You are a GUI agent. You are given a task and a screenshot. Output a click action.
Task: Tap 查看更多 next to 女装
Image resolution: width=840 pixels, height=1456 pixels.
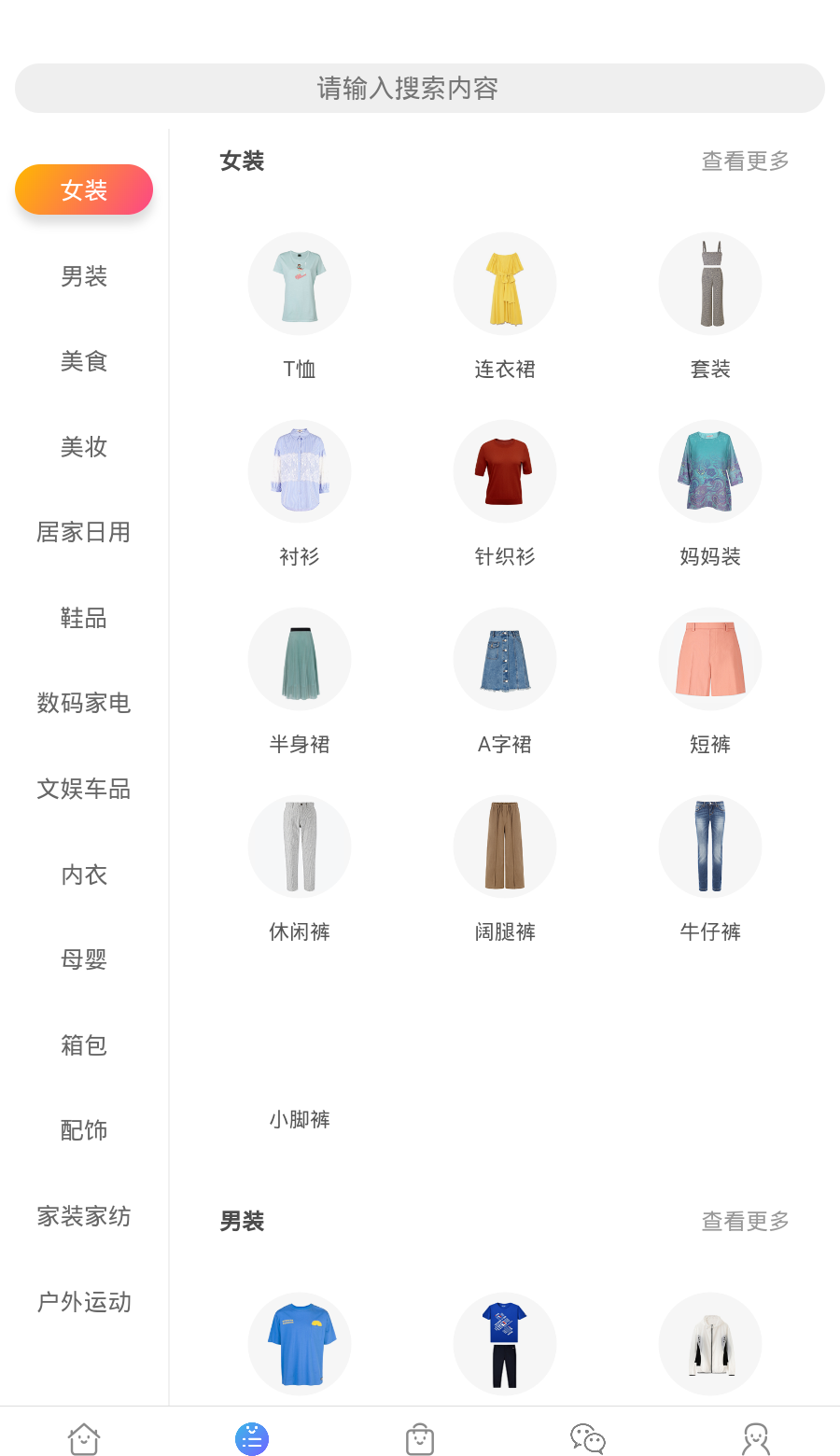point(745,161)
